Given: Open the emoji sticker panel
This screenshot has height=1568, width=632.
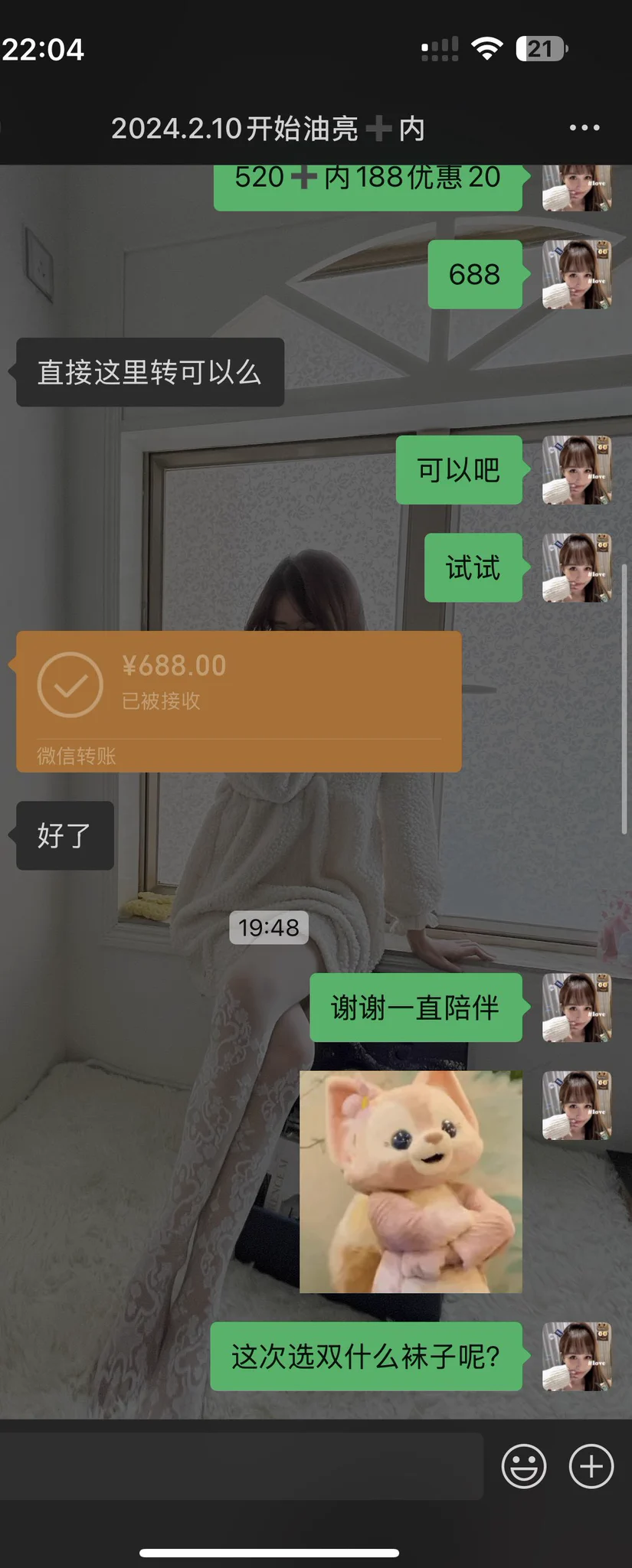Looking at the screenshot, I should [x=524, y=1466].
